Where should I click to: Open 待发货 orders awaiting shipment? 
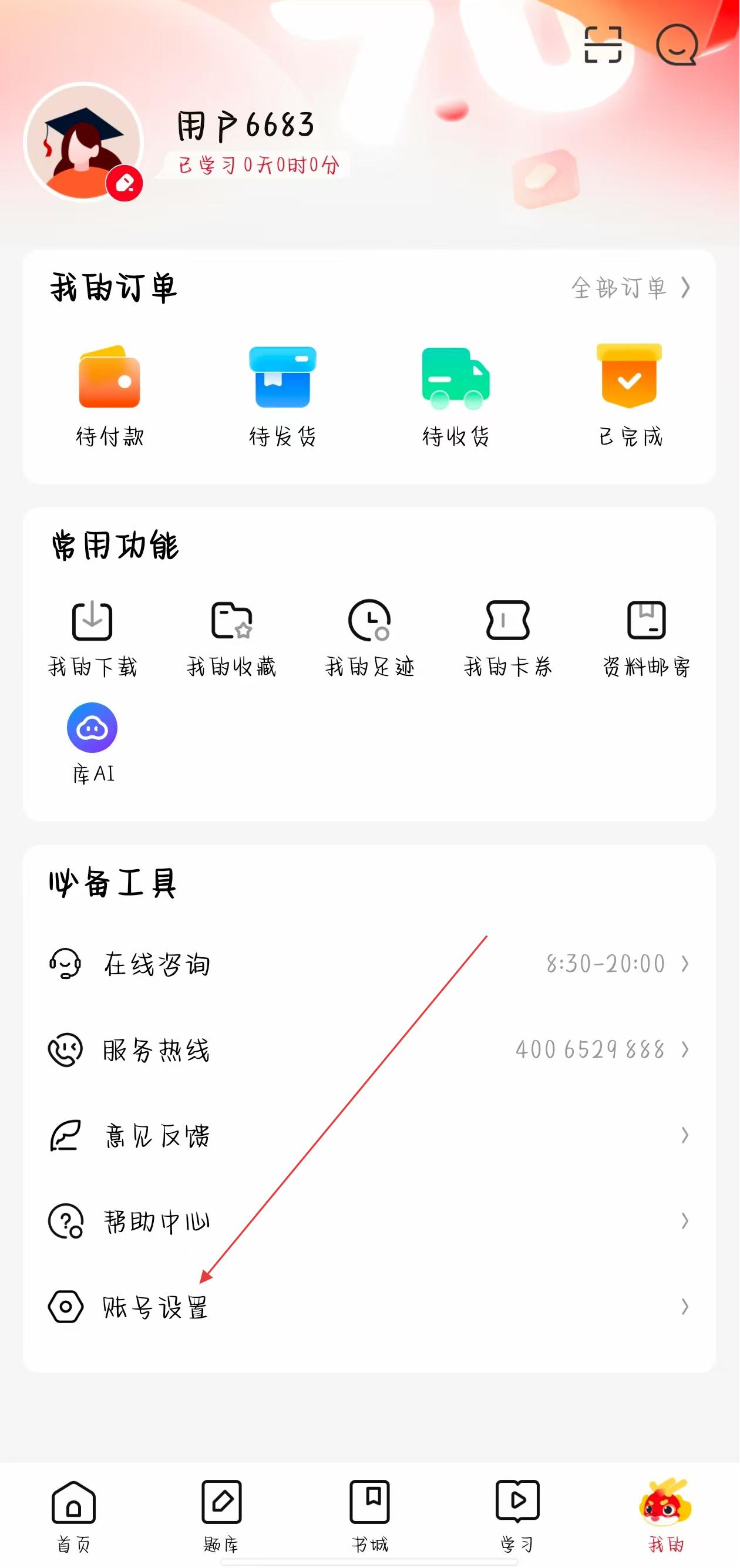(282, 396)
